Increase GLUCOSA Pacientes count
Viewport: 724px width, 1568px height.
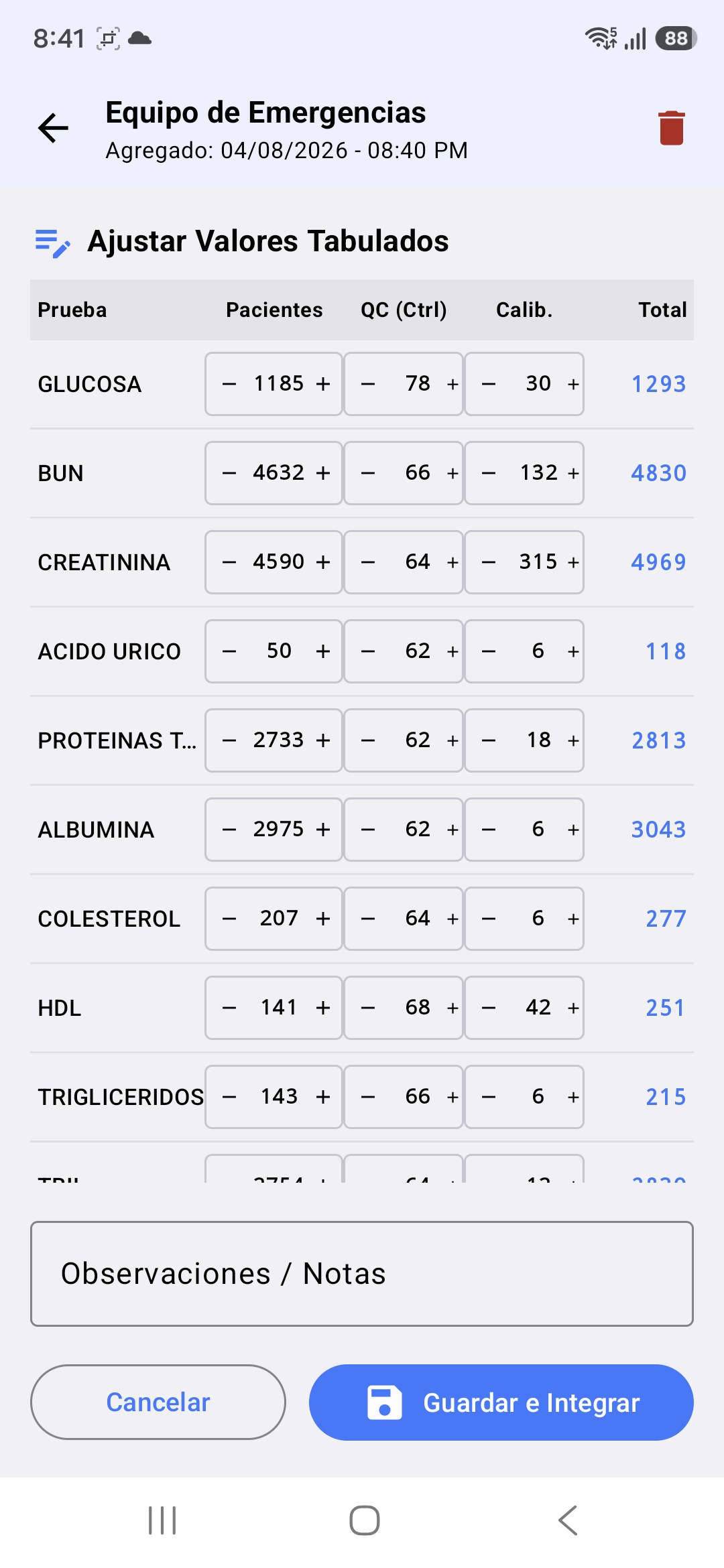click(323, 384)
